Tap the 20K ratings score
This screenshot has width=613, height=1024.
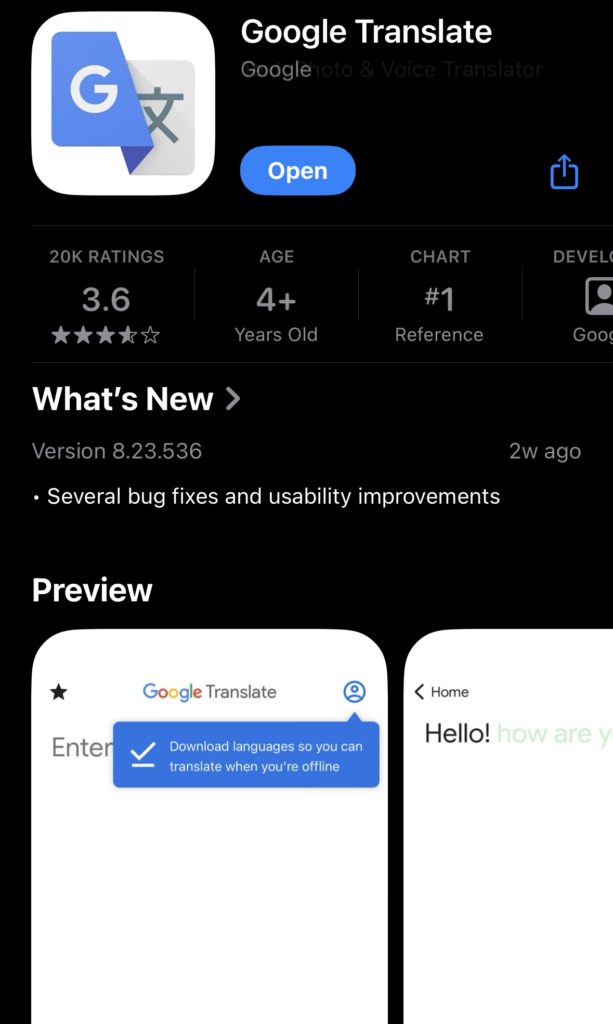(106, 299)
